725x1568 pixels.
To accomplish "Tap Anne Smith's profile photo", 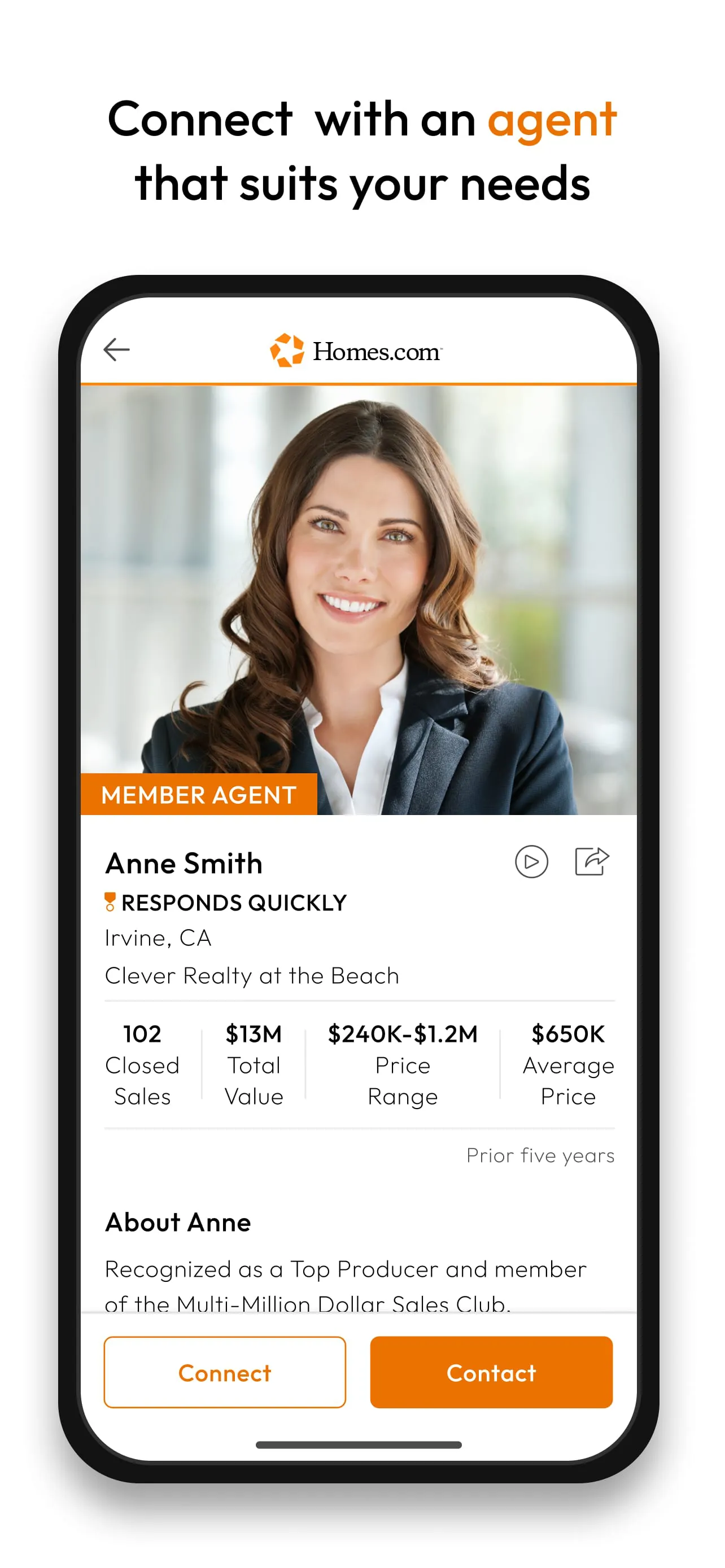I will [359, 584].
